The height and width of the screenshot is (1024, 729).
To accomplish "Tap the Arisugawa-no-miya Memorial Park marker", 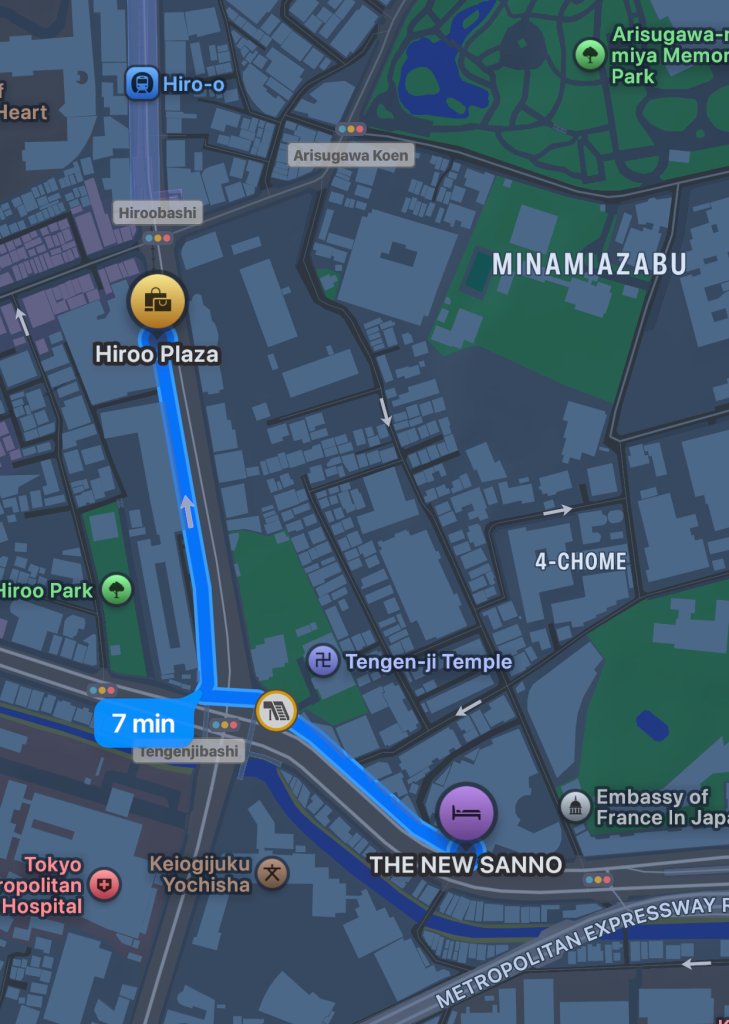I will pyautogui.click(x=590, y=54).
